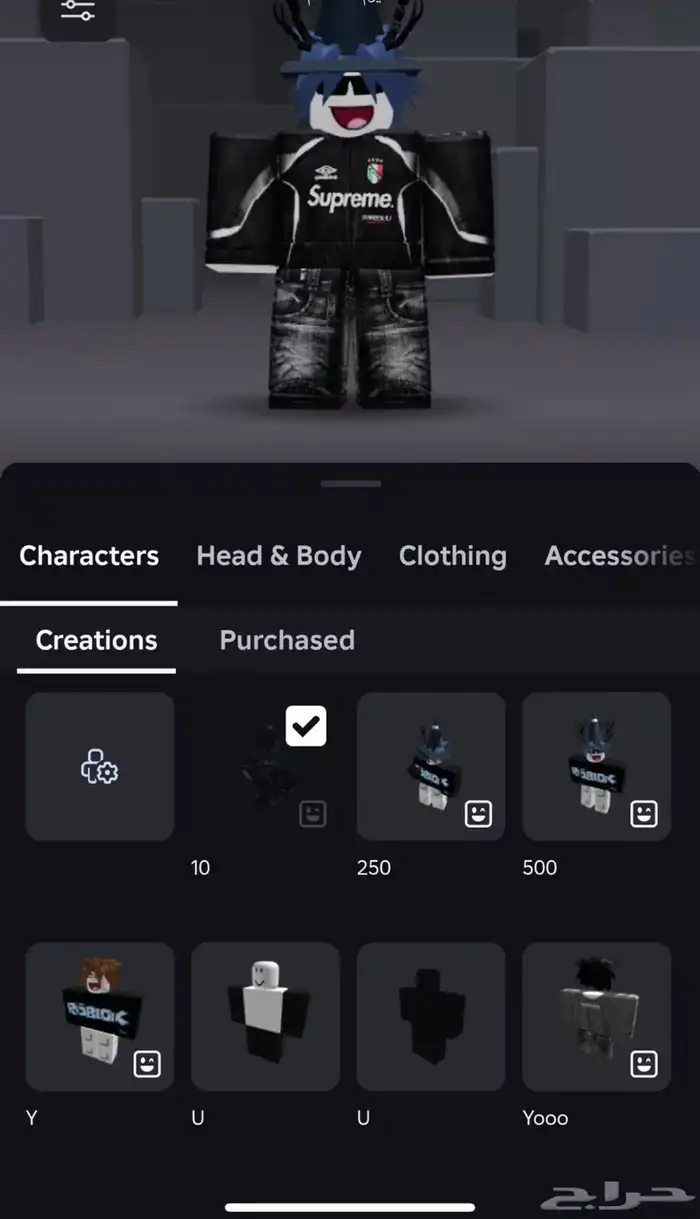Switch to the Head & Body tab
The height and width of the screenshot is (1219, 700).
(x=278, y=556)
